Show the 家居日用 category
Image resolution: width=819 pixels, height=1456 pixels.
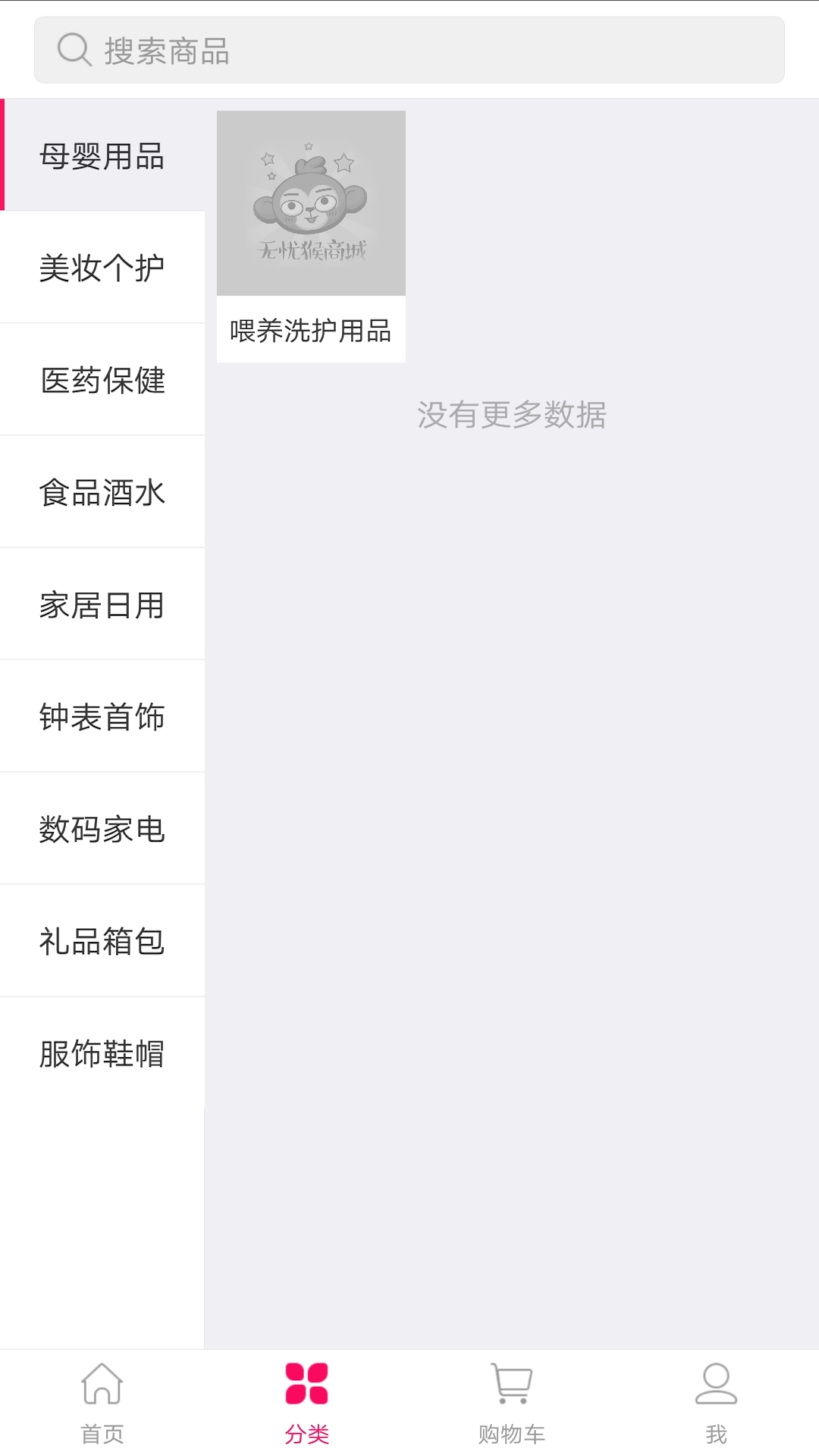click(x=102, y=604)
